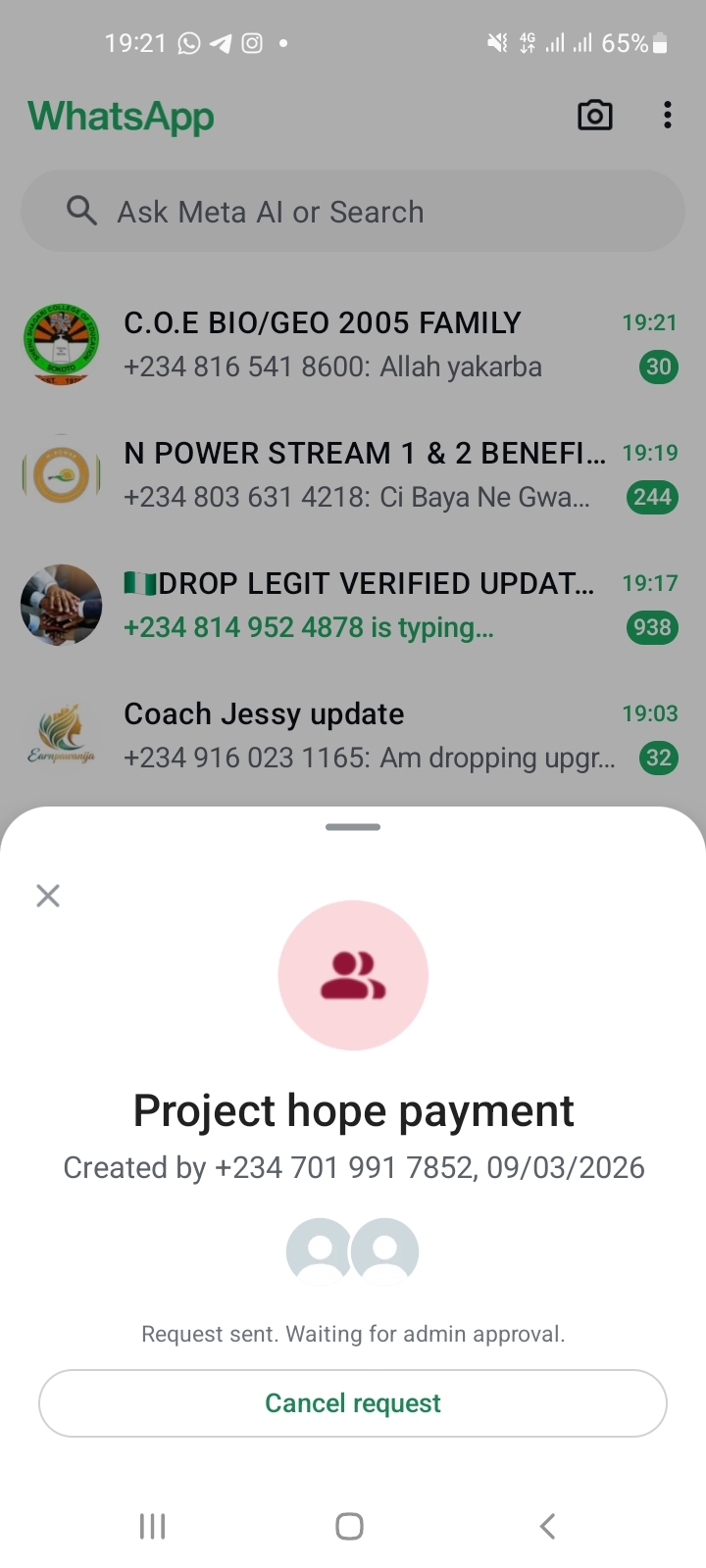Open the WhatsApp camera
Screen dimensions: 706x1568
(594, 116)
